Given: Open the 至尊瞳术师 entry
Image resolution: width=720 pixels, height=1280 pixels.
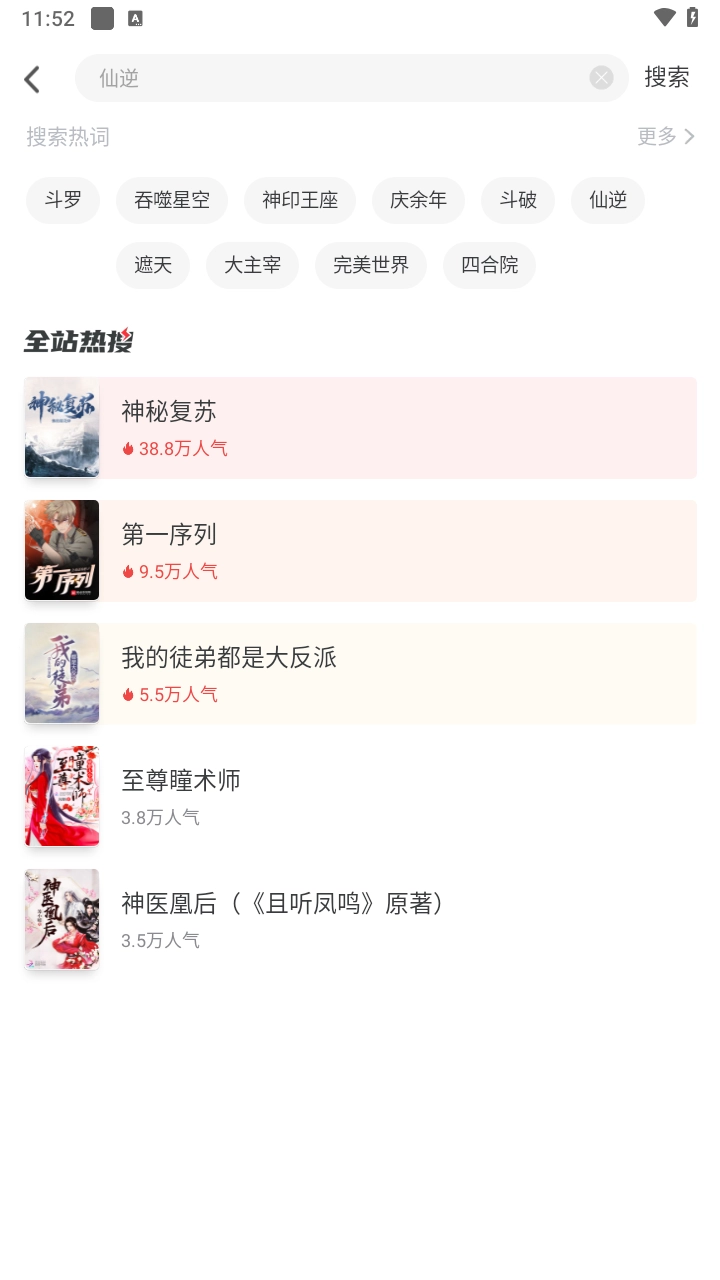Looking at the screenshot, I should pyautogui.click(x=360, y=797).
